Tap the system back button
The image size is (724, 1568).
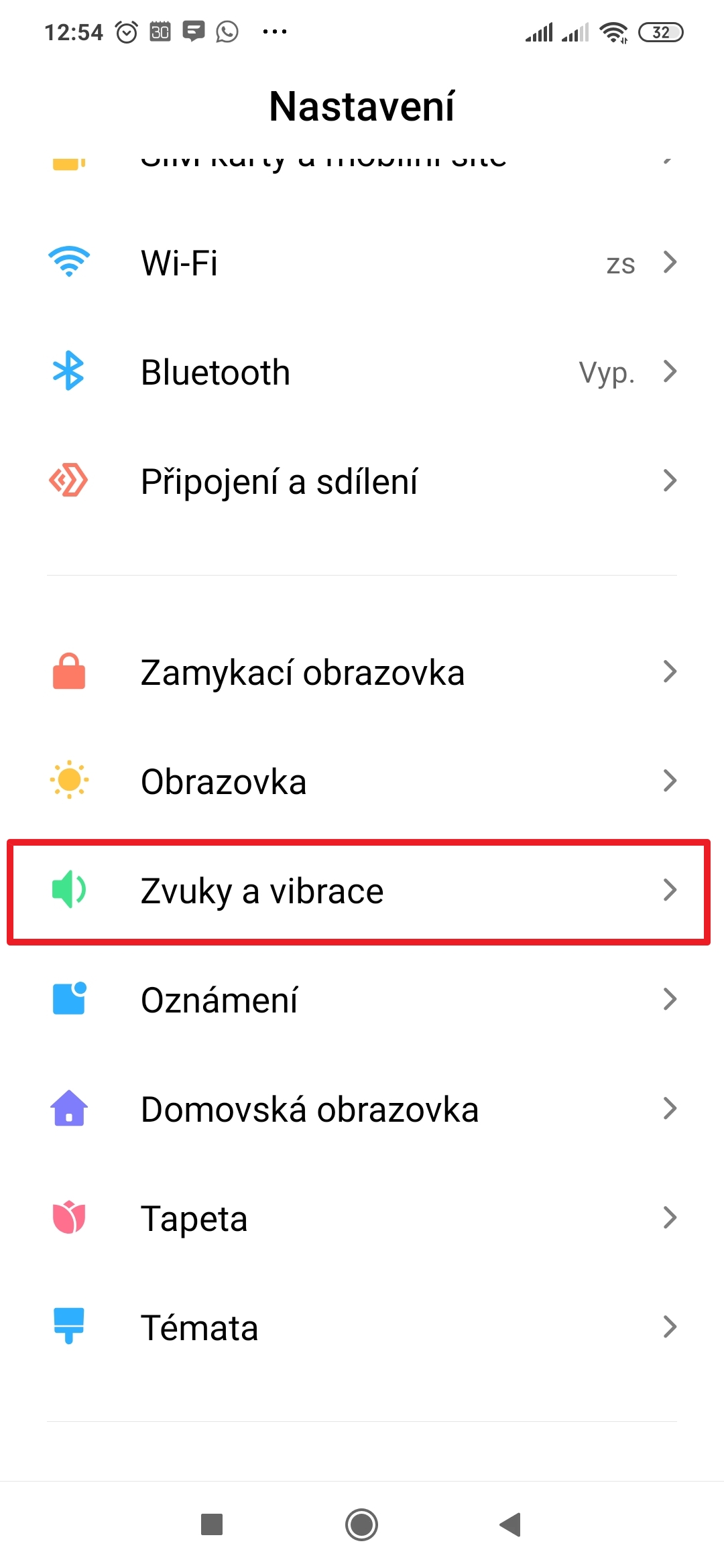tap(511, 1524)
